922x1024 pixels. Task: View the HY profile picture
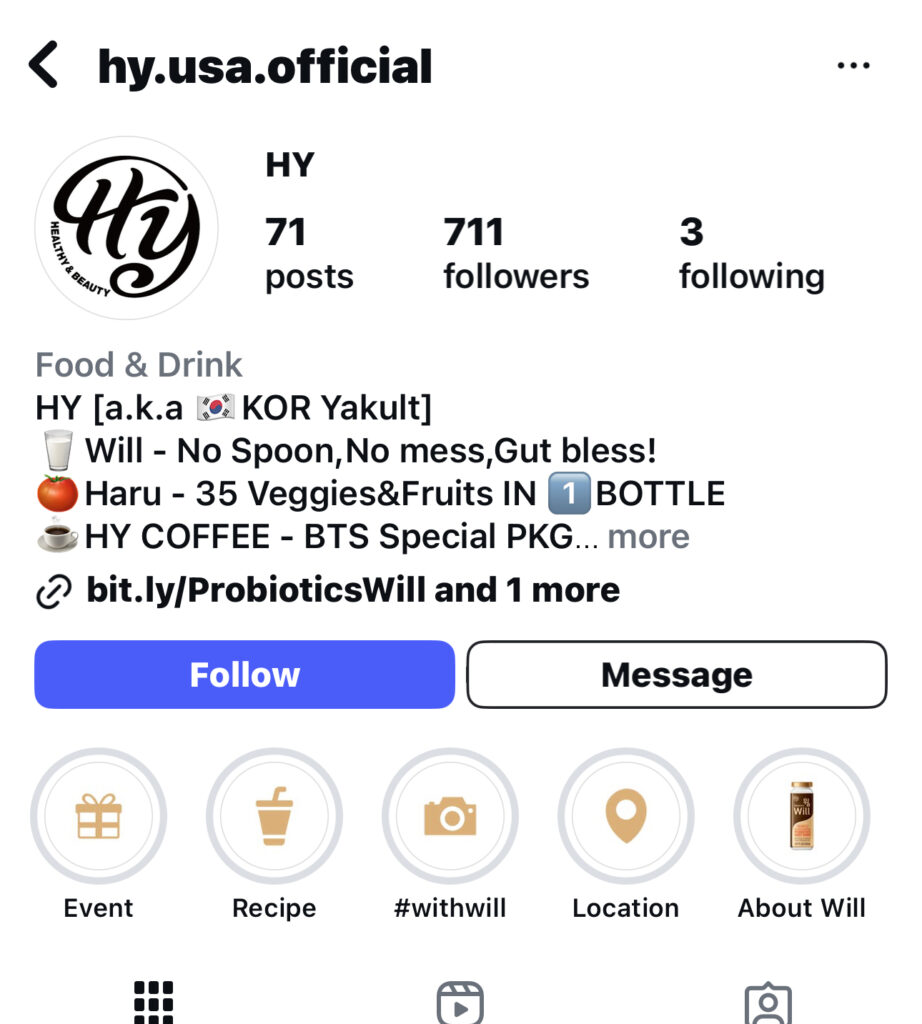(x=126, y=228)
